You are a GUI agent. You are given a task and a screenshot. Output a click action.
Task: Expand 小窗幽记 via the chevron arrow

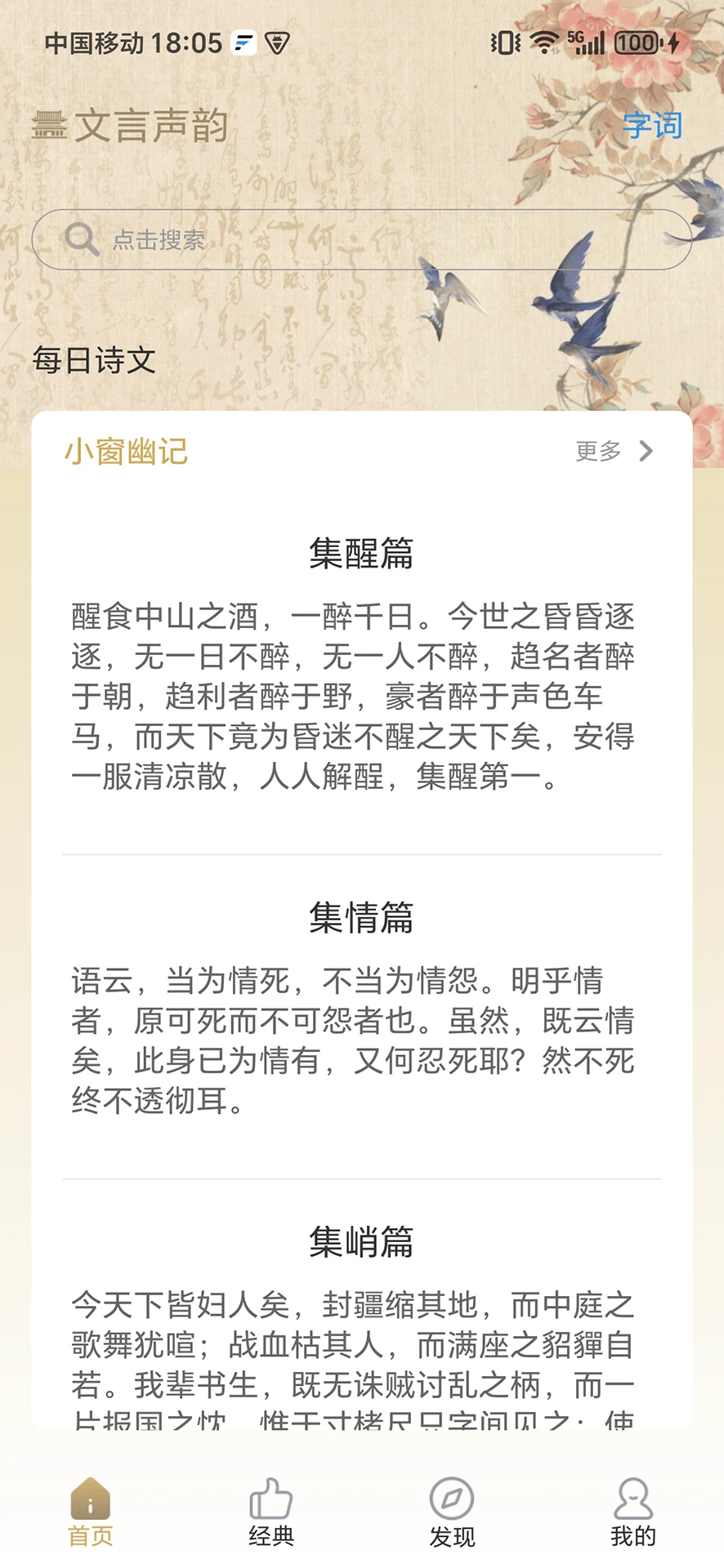646,452
